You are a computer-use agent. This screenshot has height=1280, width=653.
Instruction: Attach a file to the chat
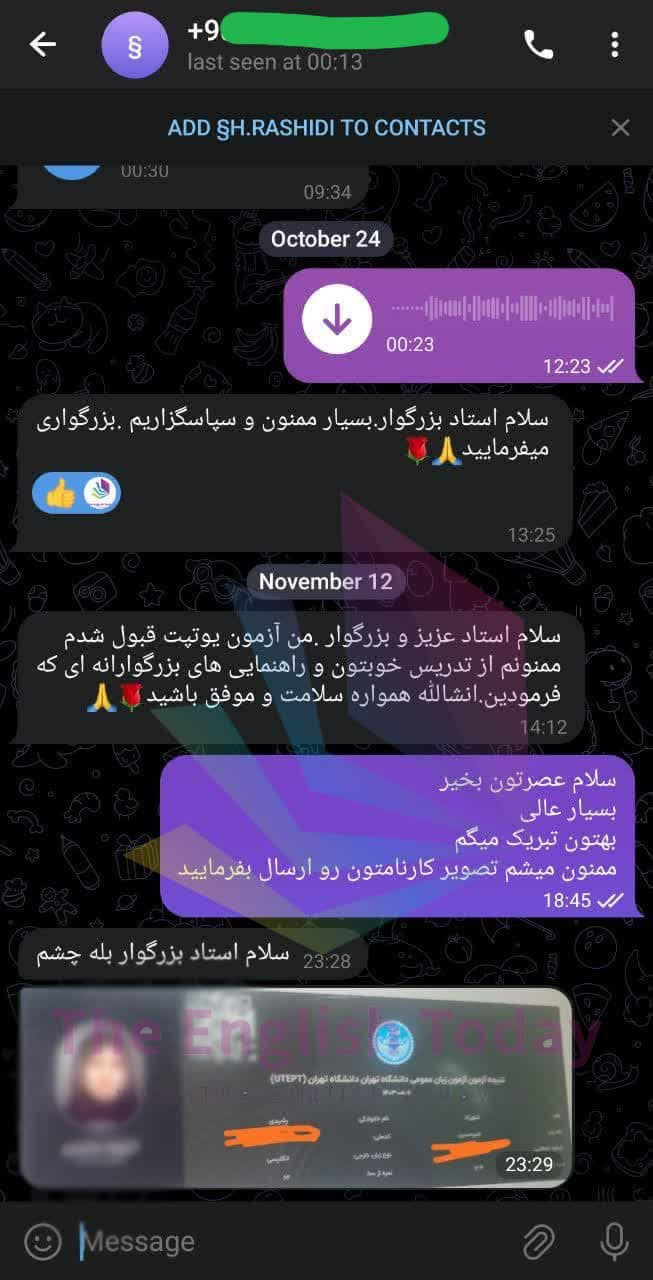pyautogui.click(x=538, y=1243)
